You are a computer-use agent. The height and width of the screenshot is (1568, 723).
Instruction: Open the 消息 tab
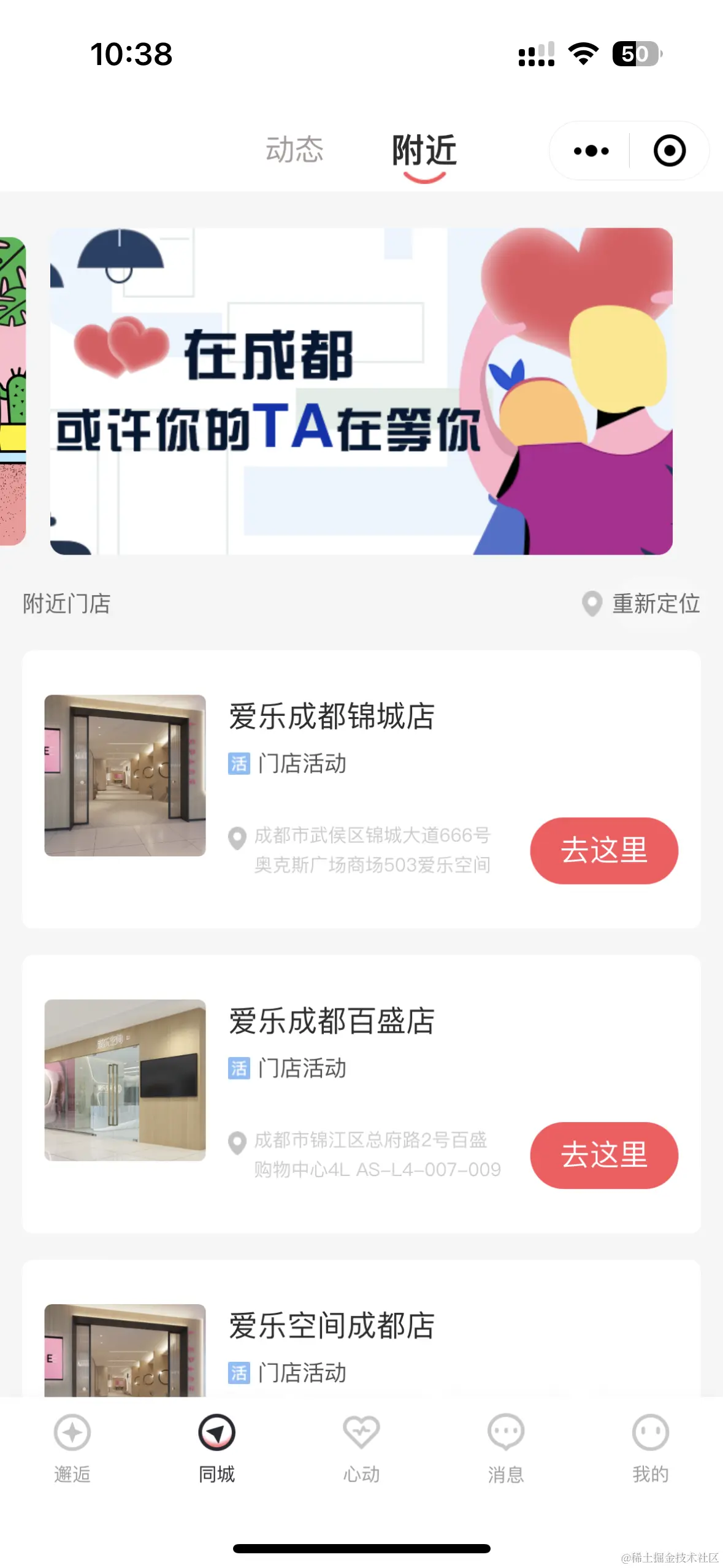506,1448
